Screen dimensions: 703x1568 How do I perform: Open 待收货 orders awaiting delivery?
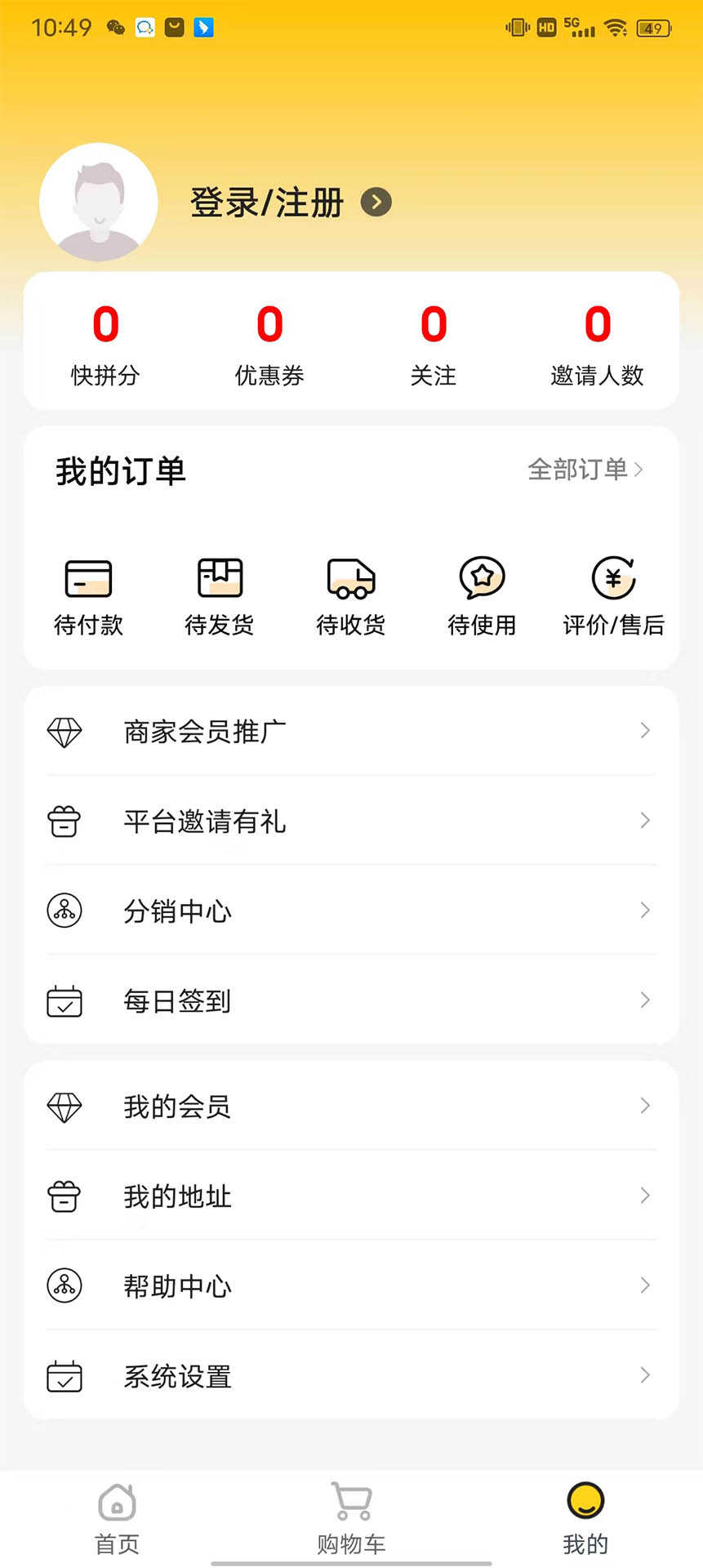[351, 596]
